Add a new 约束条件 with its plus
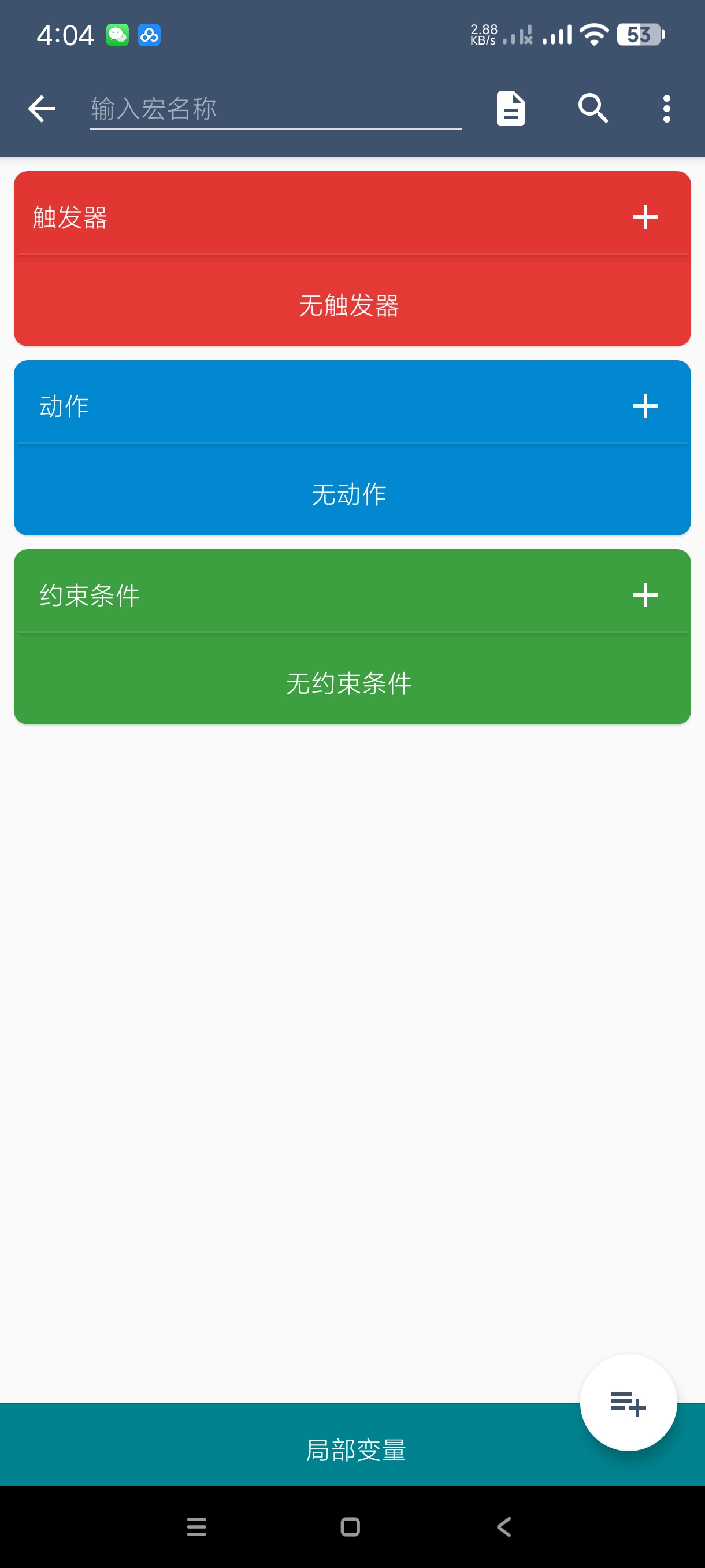Screen dimensions: 705x1568 tap(645, 595)
